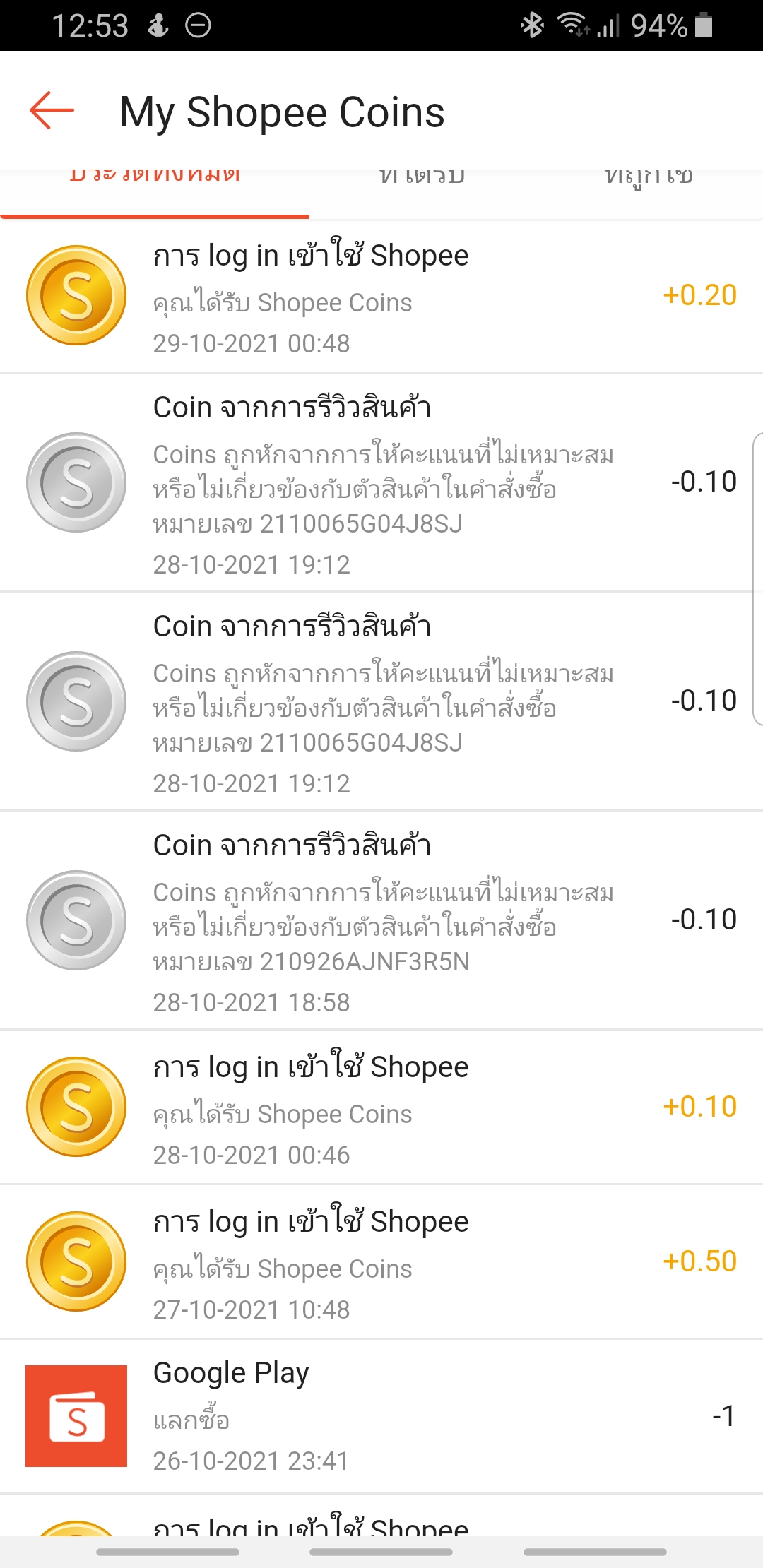The width and height of the screenshot is (763, 1568).
Task: Open the review deduction for order 210926AJNF3R5N
Action: click(x=381, y=920)
